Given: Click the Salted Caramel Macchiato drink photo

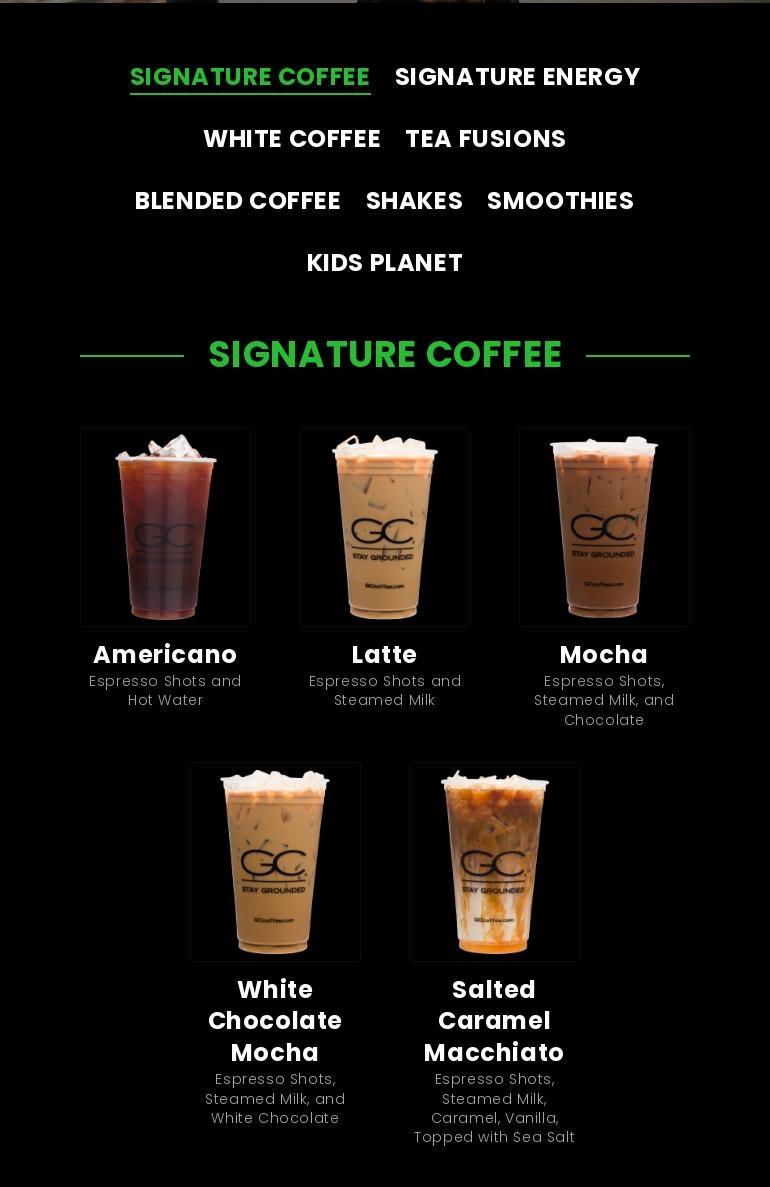Looking at the screenshot, I should (x=494, y=861).
